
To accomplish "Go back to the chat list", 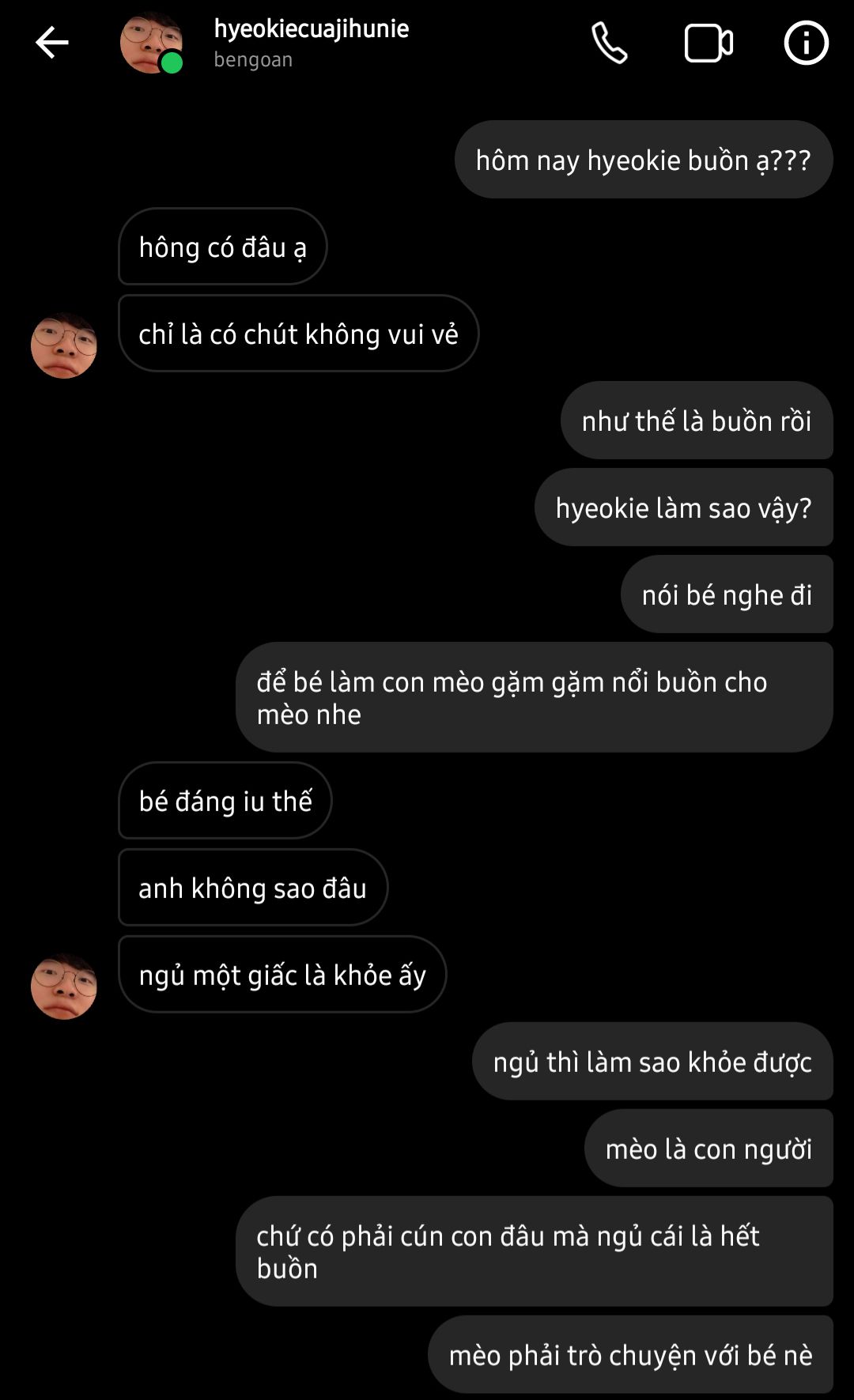I will [52, 43].
